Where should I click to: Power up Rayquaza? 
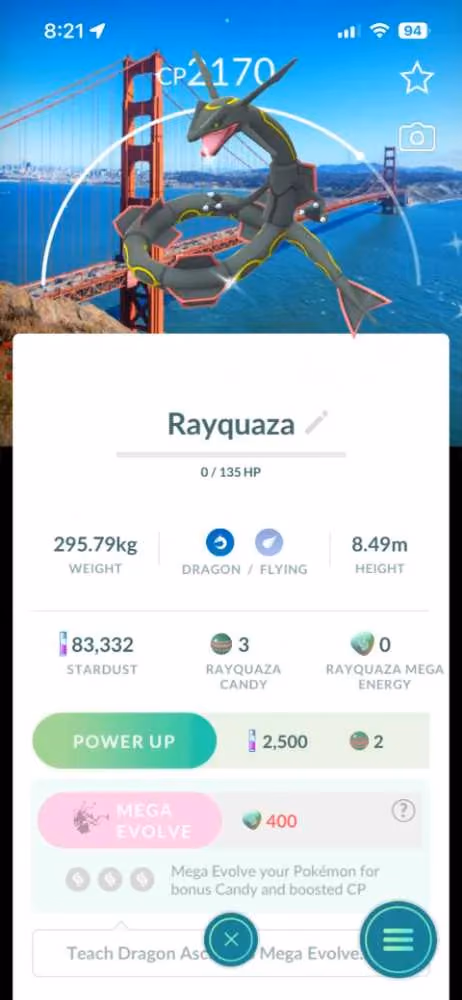tap(124, 741)
